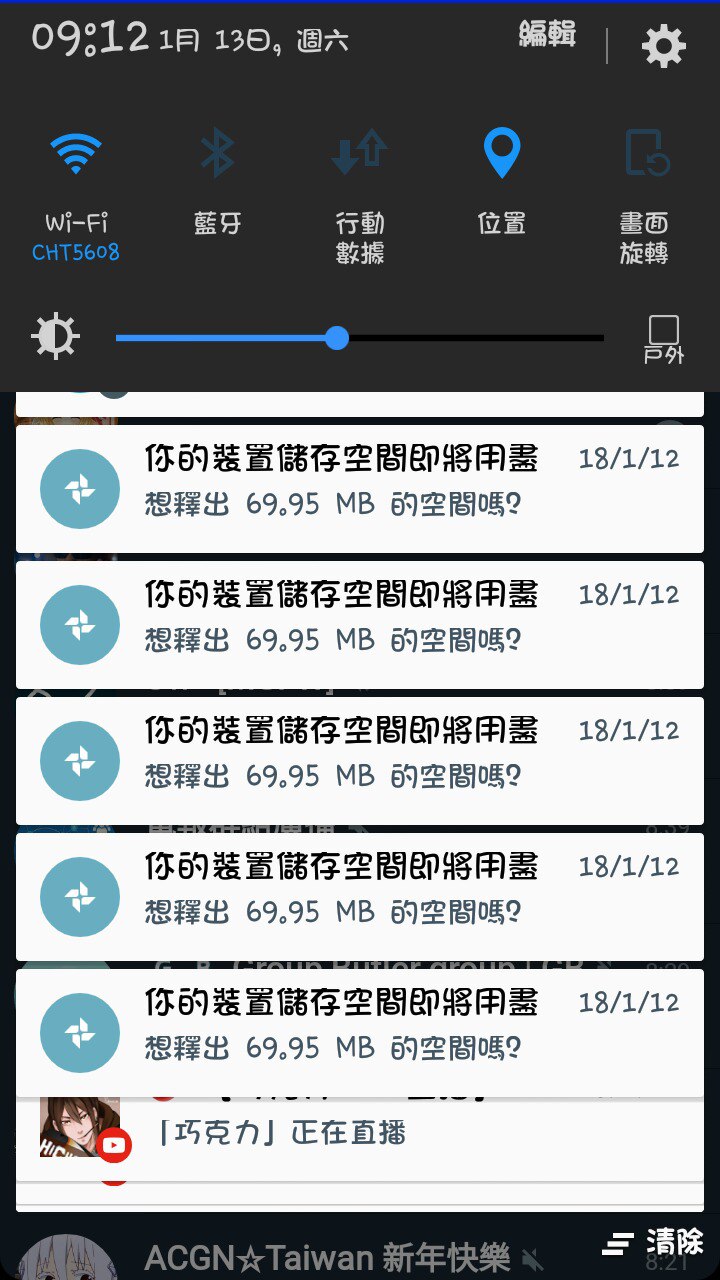The height and width of the screenshot is (1280, 720).
Task: Open ACGN☆Taiwan 新年快樂 notification
Action: 326,1258
